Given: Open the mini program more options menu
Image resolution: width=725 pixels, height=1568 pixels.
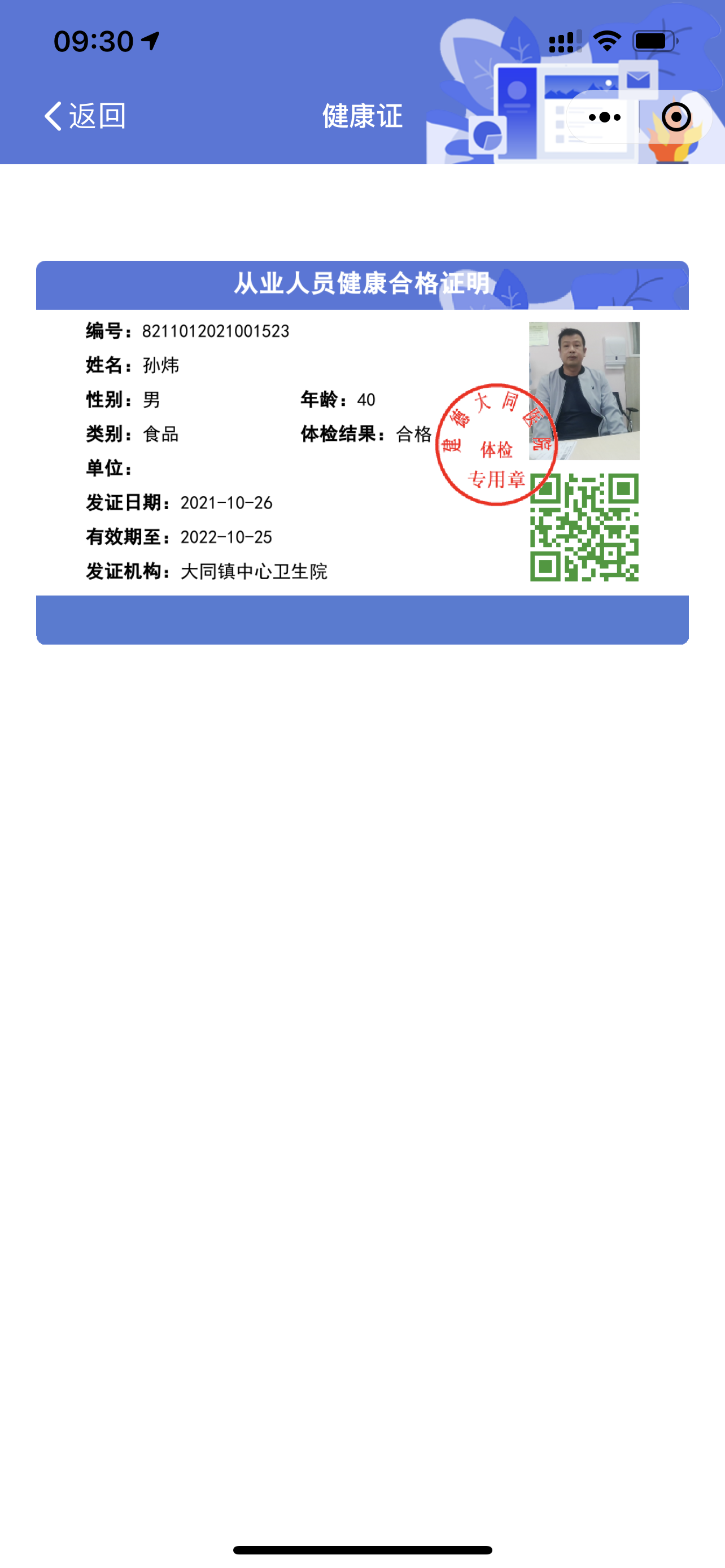Looking at the screenshot, I should coord(604,117).
